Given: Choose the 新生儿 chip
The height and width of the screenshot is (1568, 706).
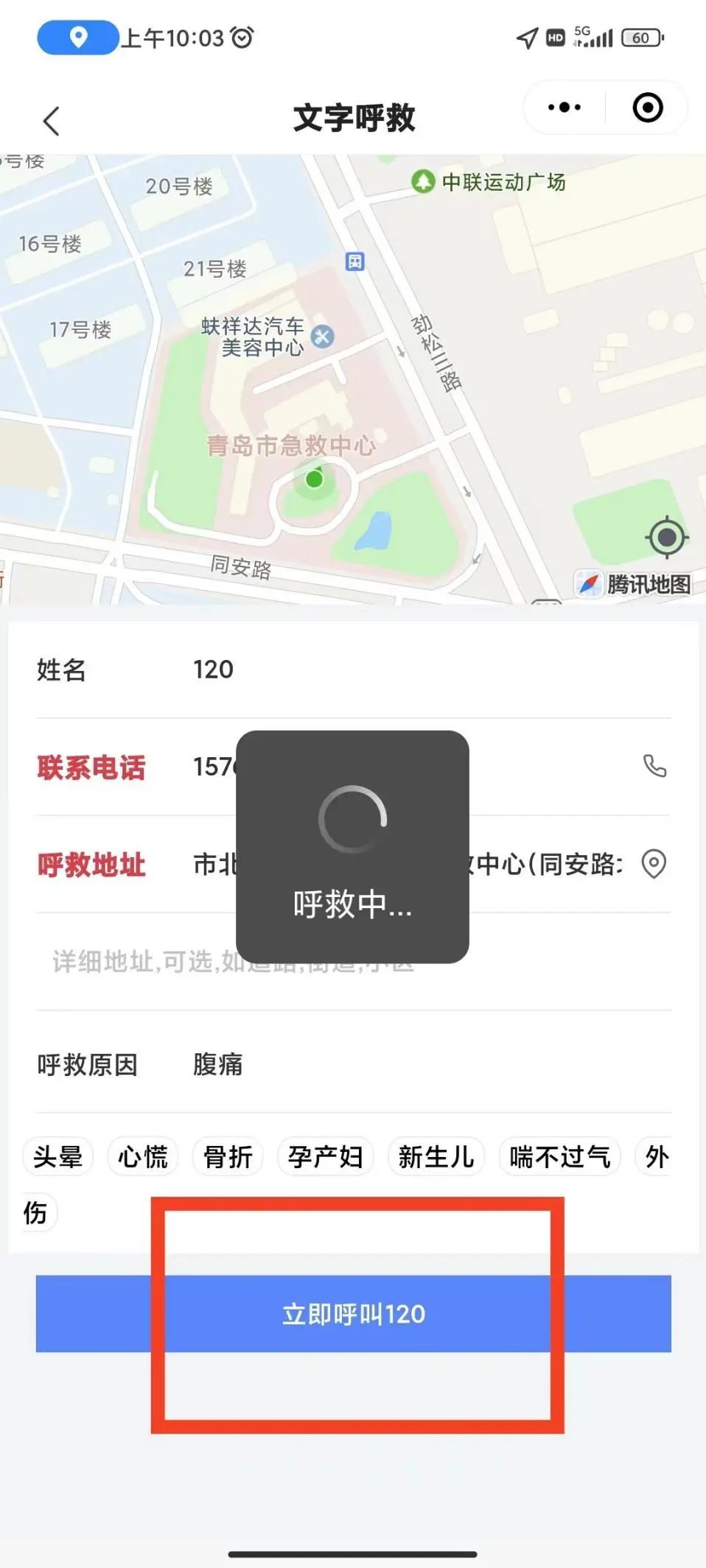Looking at the screenshot, I should 436,1157.
